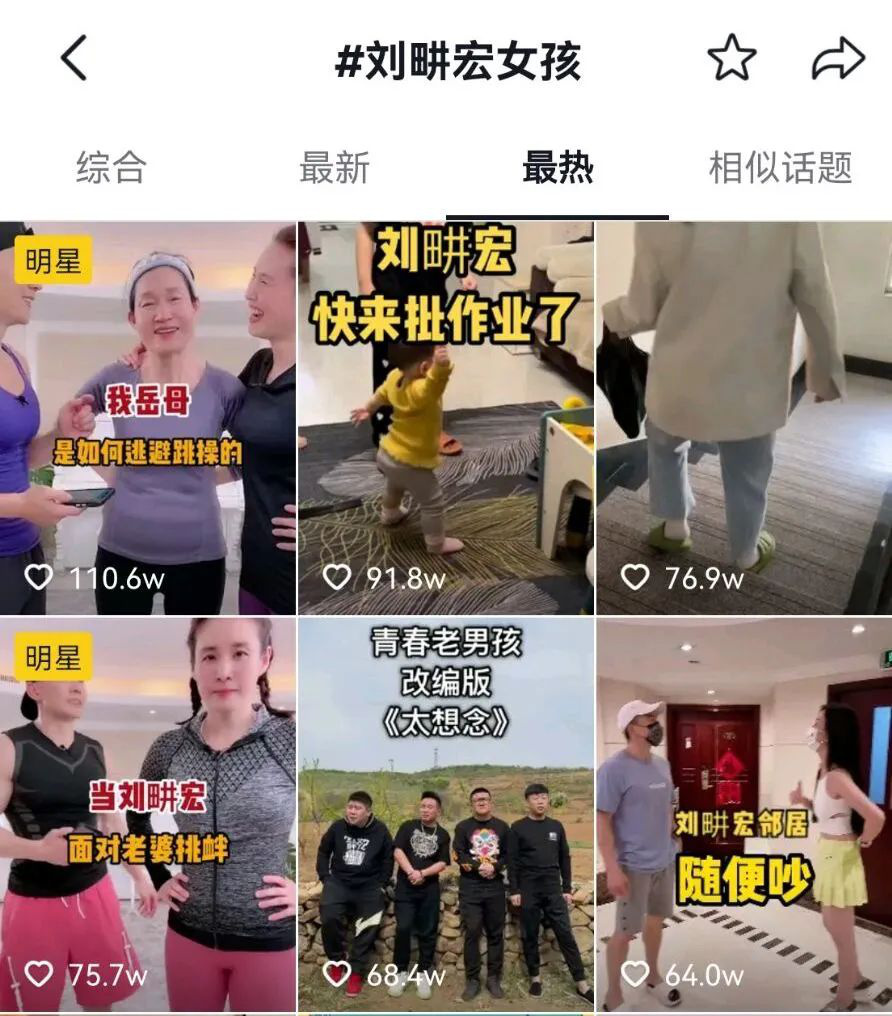Open the video with 76.9w likes
892x1016 pixels.
744,418
